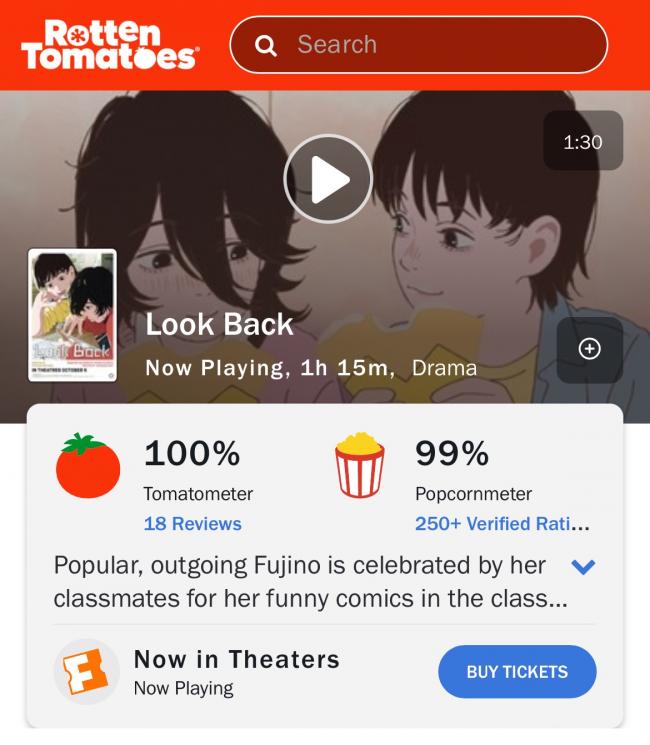Buy tickets for Look Back
650x745 pixels.
pos(517,672)
